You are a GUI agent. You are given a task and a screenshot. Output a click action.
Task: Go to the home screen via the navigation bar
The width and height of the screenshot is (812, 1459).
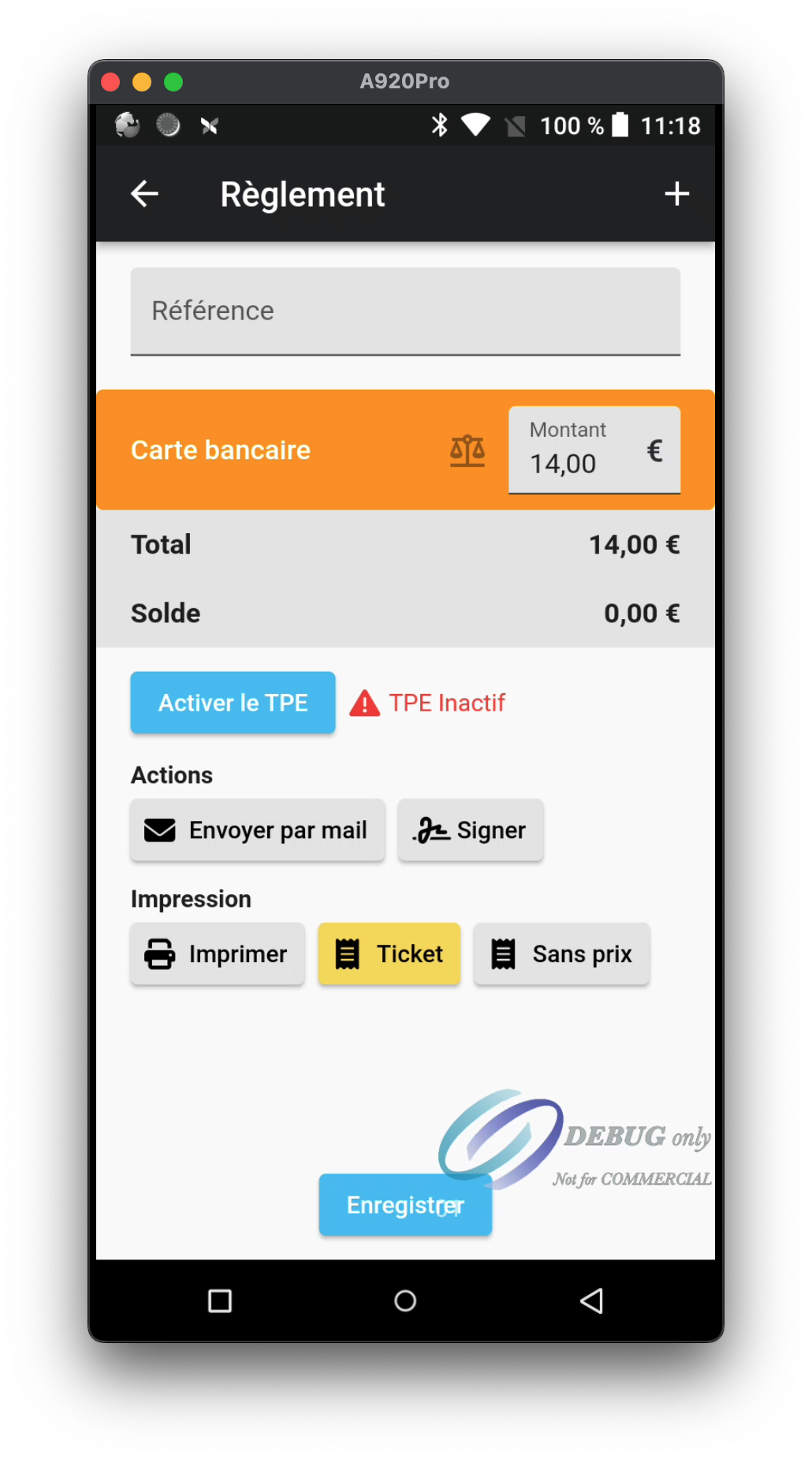[405, 1300]
